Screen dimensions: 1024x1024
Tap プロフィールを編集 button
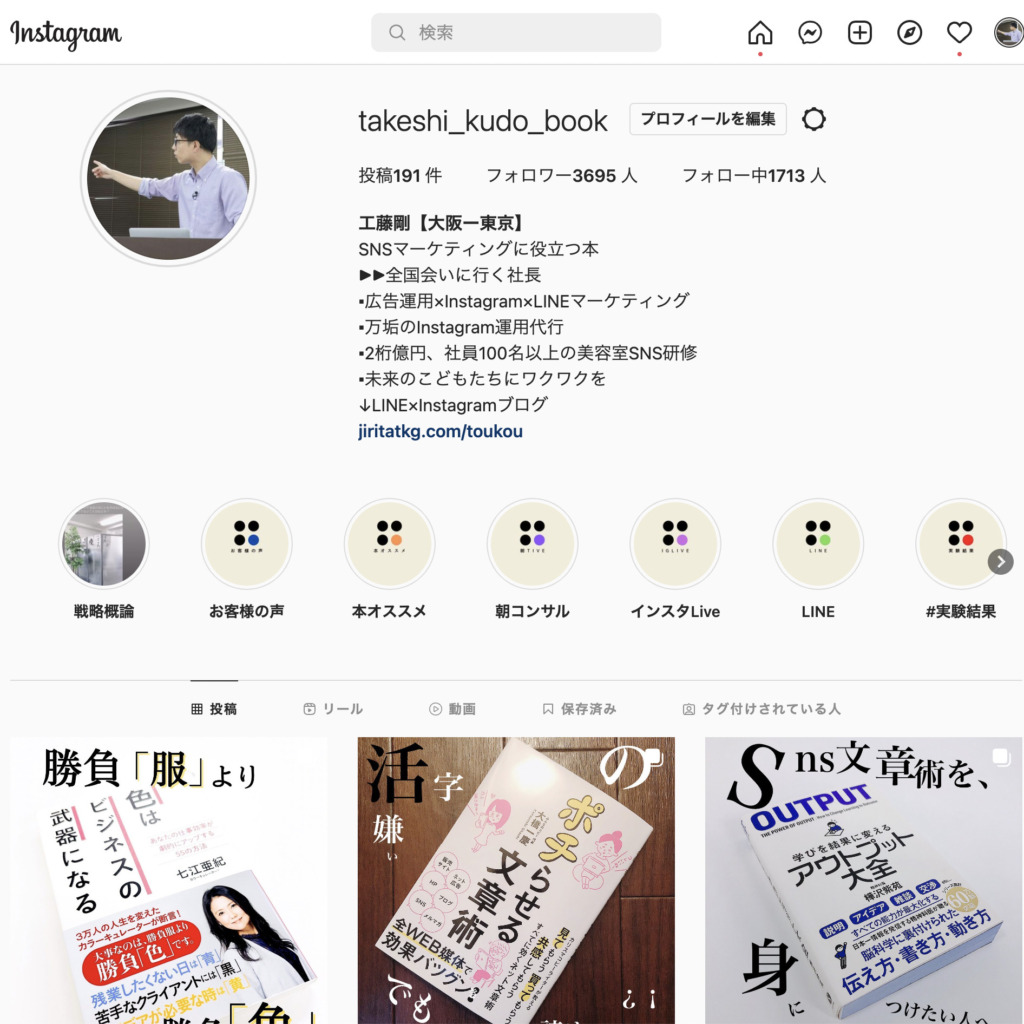[708, 119]
